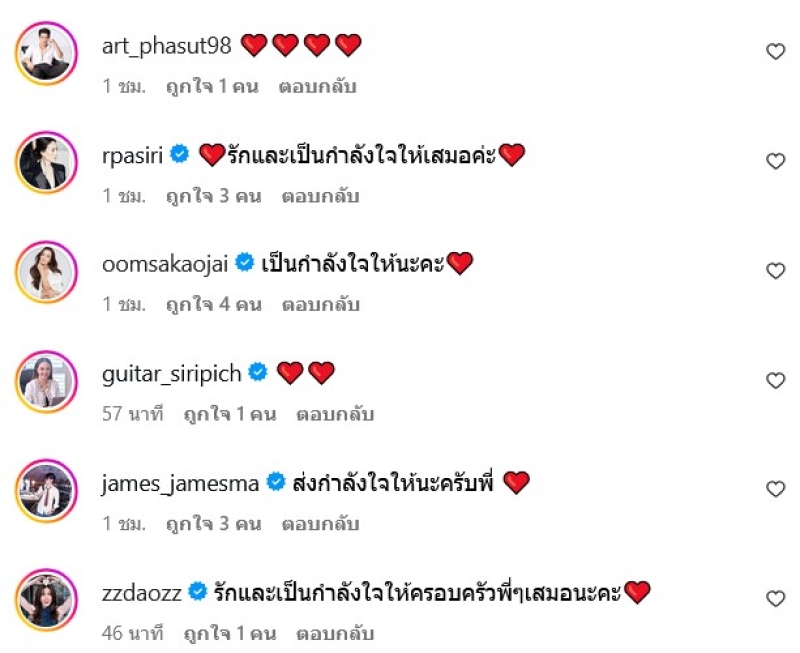
Task: Like oomsakaojai's comment
Action: (x=775, y=271)
